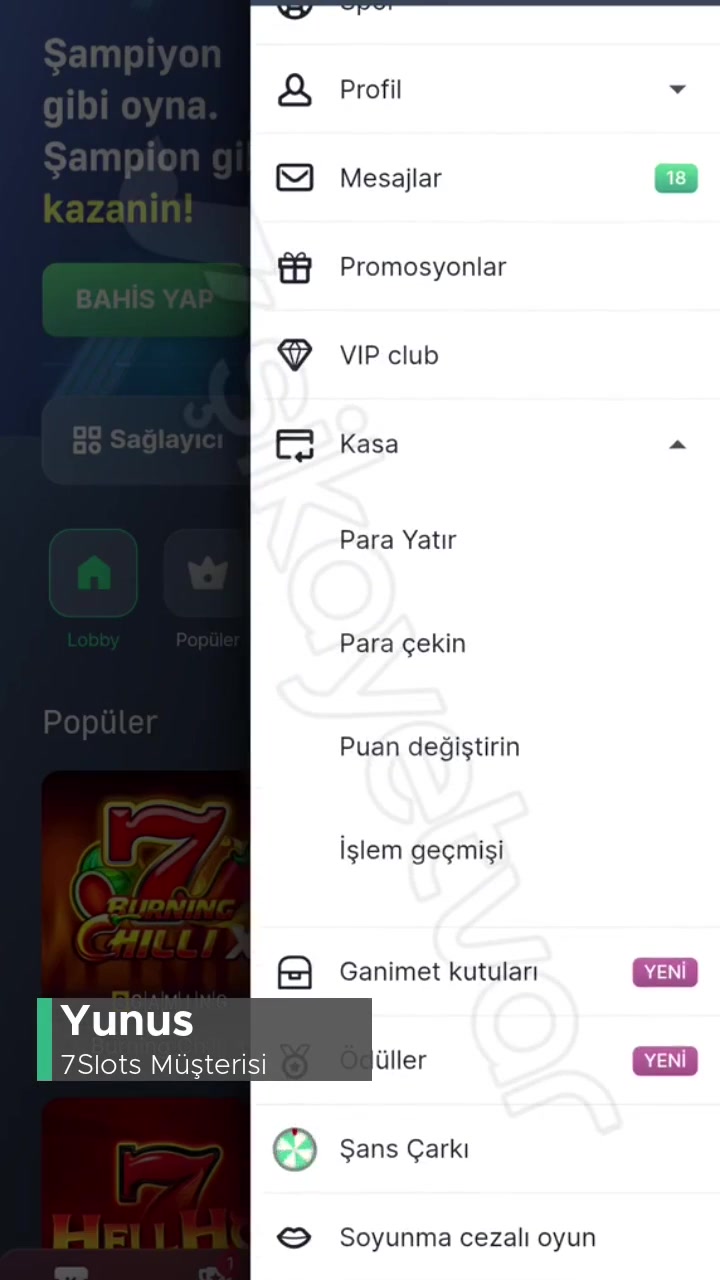Open the Promosyonlar gift icon
720x1280 pixels.
click(294, 267)
